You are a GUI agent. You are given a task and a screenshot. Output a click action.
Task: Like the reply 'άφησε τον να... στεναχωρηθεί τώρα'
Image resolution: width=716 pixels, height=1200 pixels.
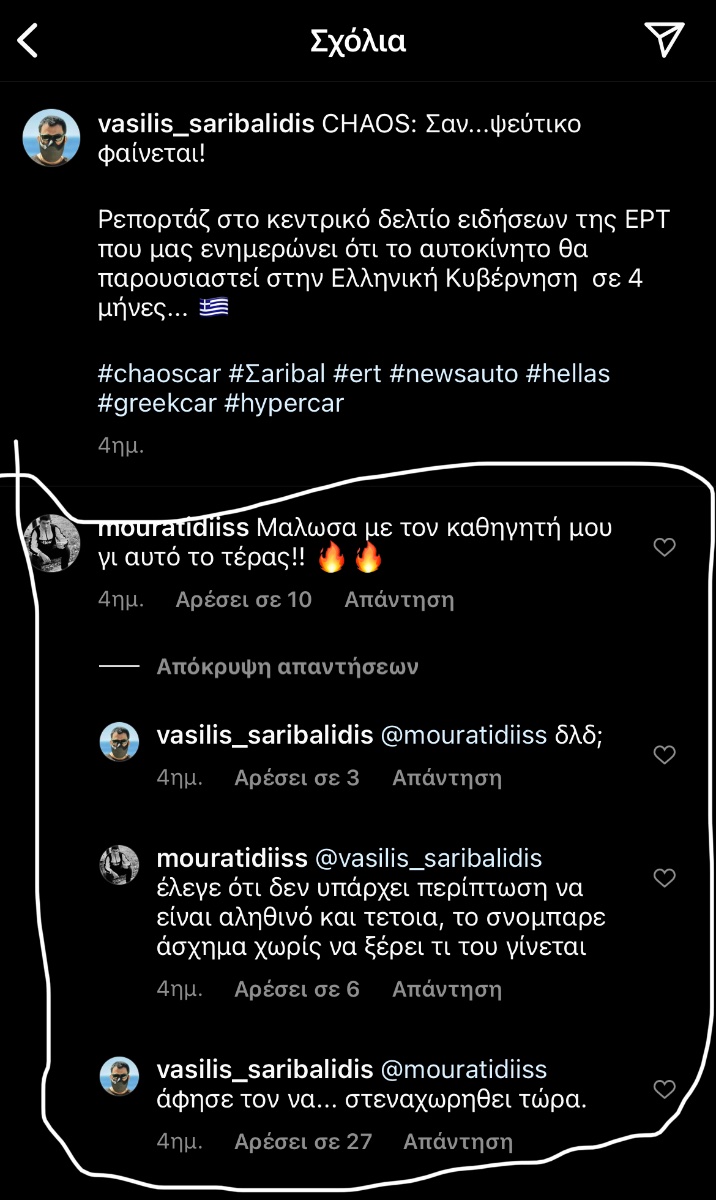[664, 1089]
